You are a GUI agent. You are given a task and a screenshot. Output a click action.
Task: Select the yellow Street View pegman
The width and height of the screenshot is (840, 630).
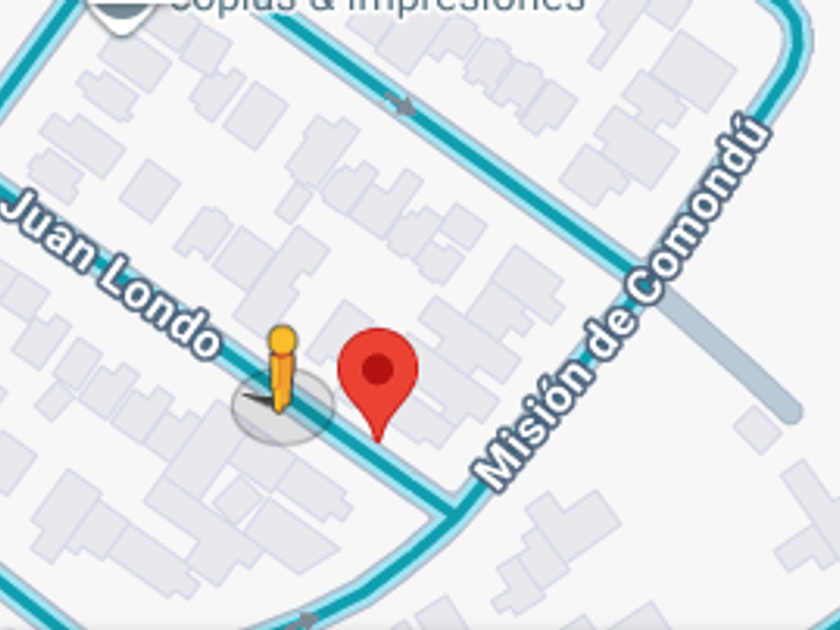tap(282, 370)
